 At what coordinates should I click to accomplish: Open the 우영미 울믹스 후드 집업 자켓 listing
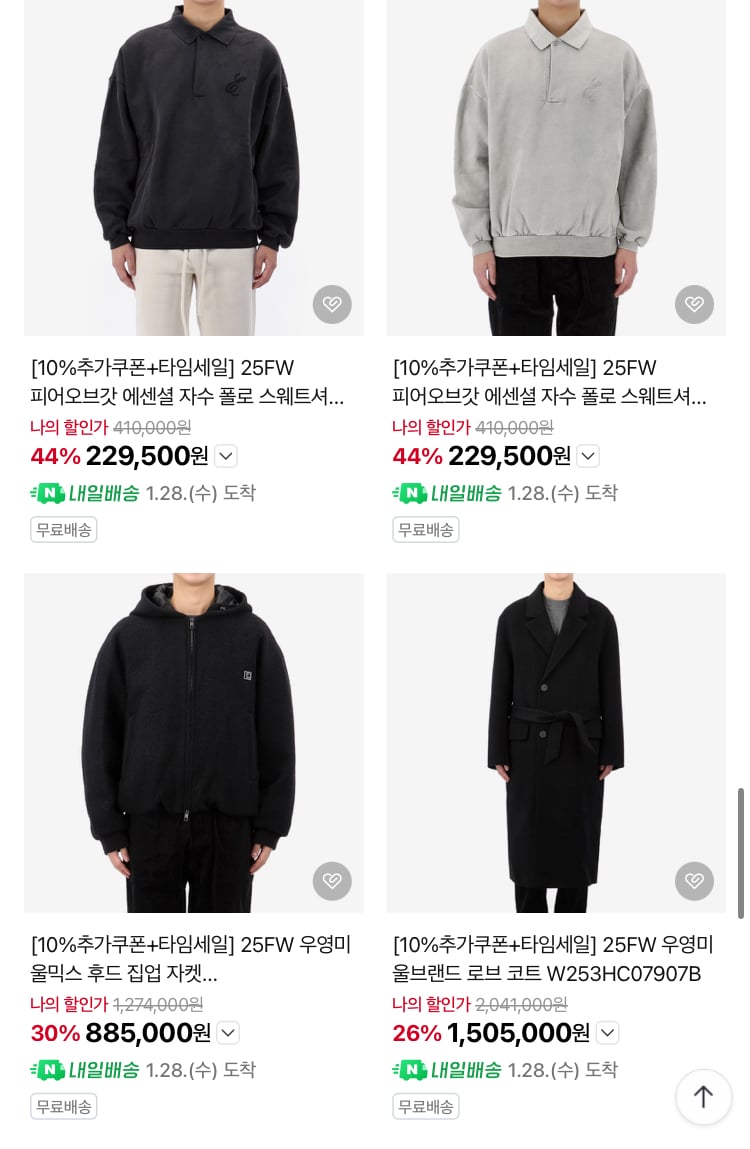coord(193,742)
